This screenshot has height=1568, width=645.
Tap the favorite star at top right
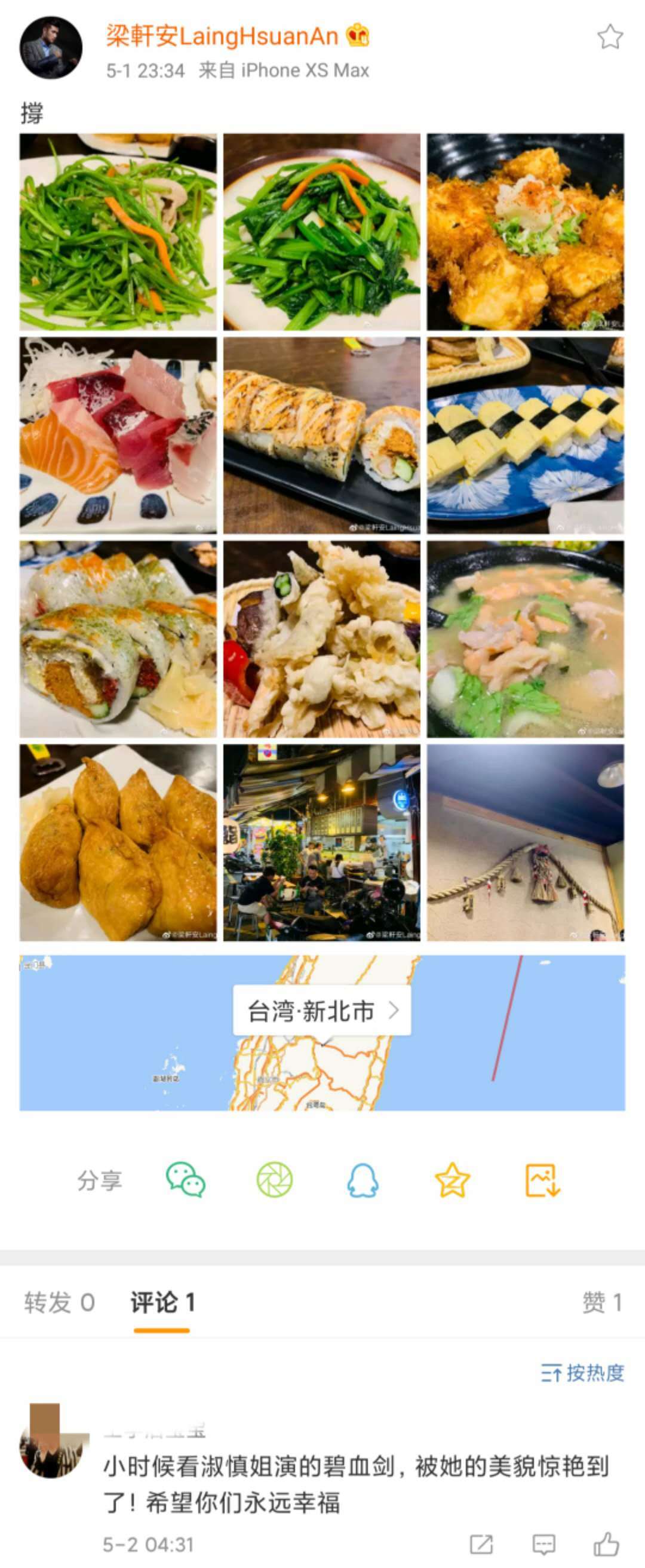pyautogui.click(x=609, y=37)
